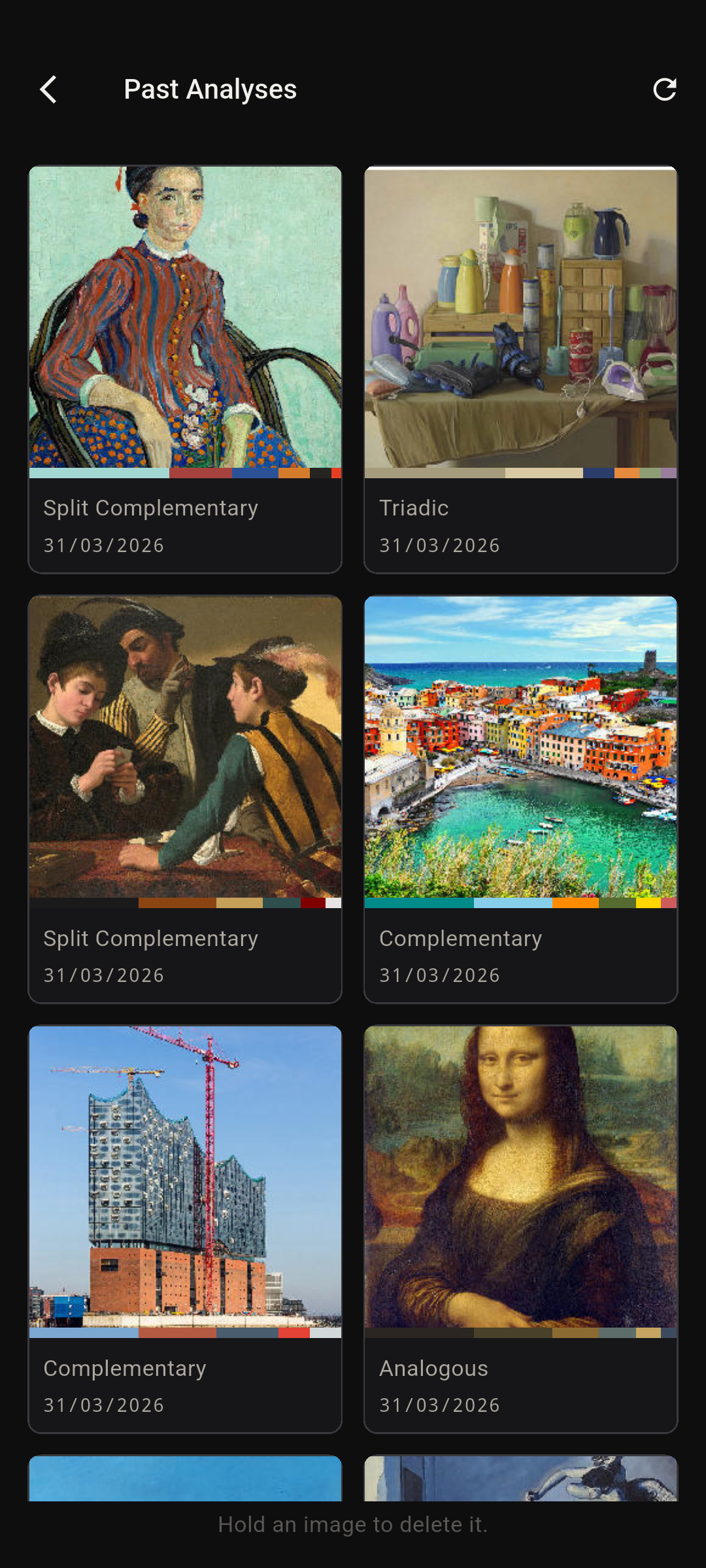Open the Split Complementary Van Gogh portrait analysis

(x=185, y=320)
